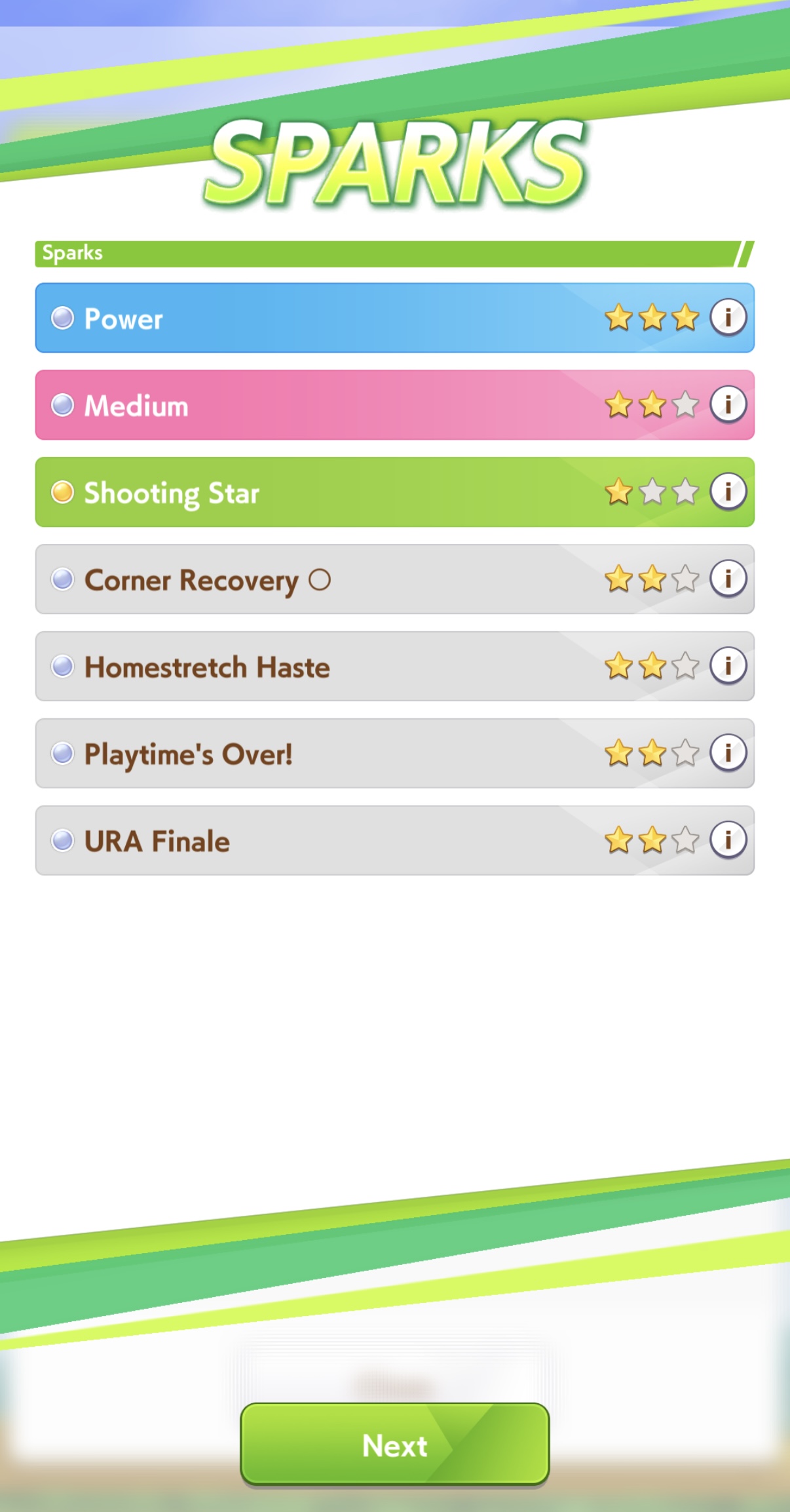Screen dimensions: 790x1512
Task: Open URA Finale spark info
Action: tap(728, 840)
